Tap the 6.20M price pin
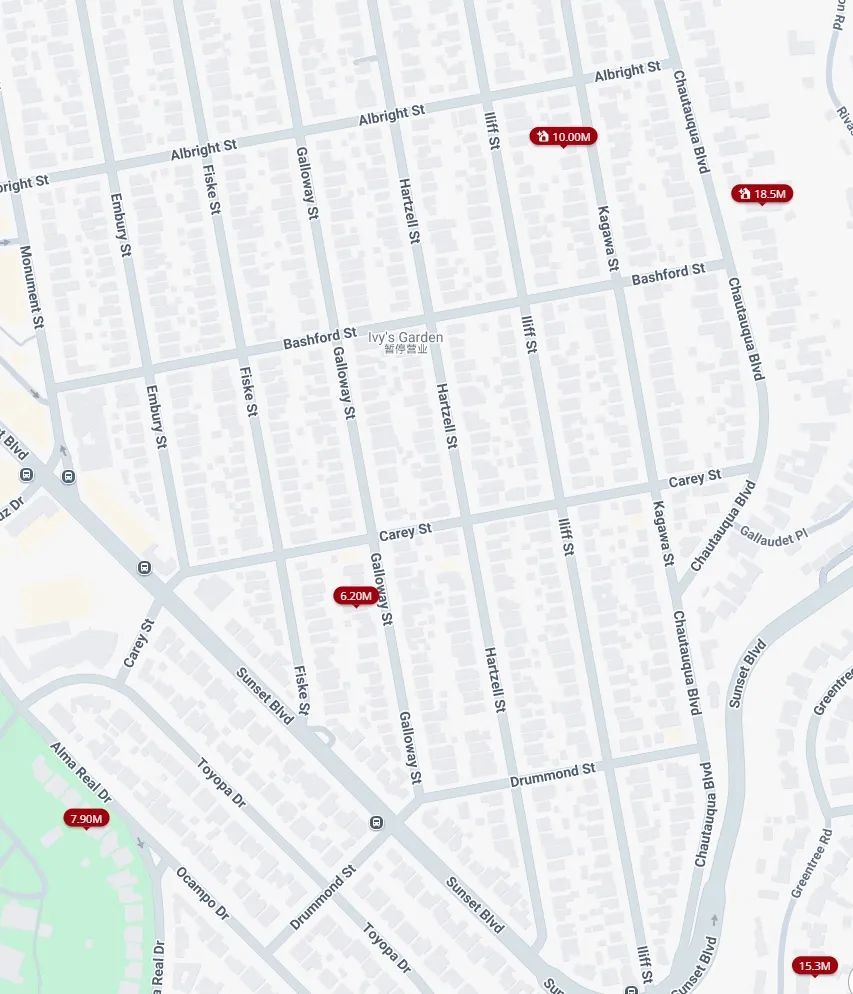This screenshot has width=853, height=994. point(356,596)
